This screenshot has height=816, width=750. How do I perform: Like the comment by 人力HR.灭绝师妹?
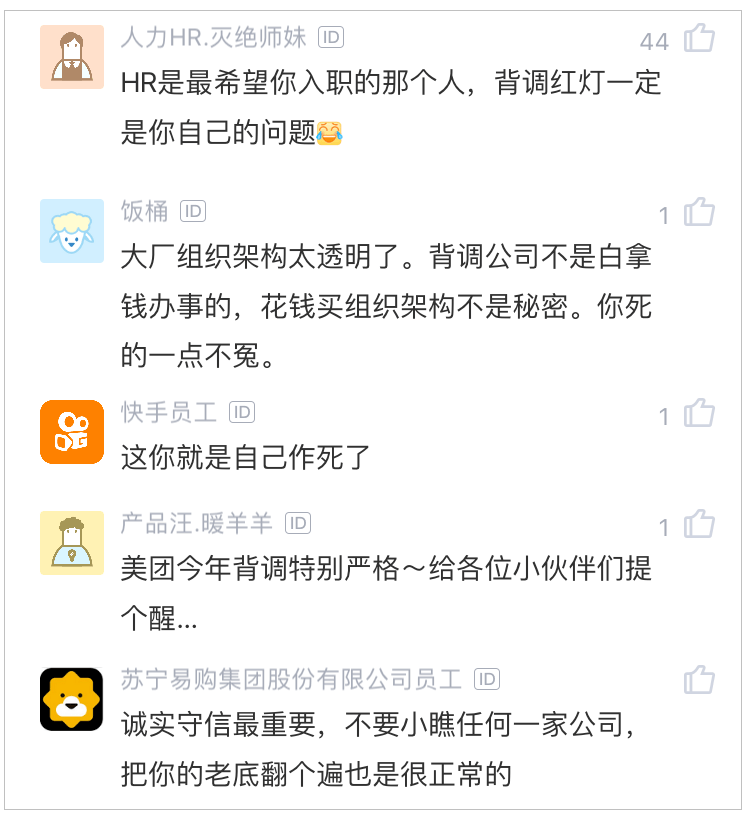coord(699,39)
